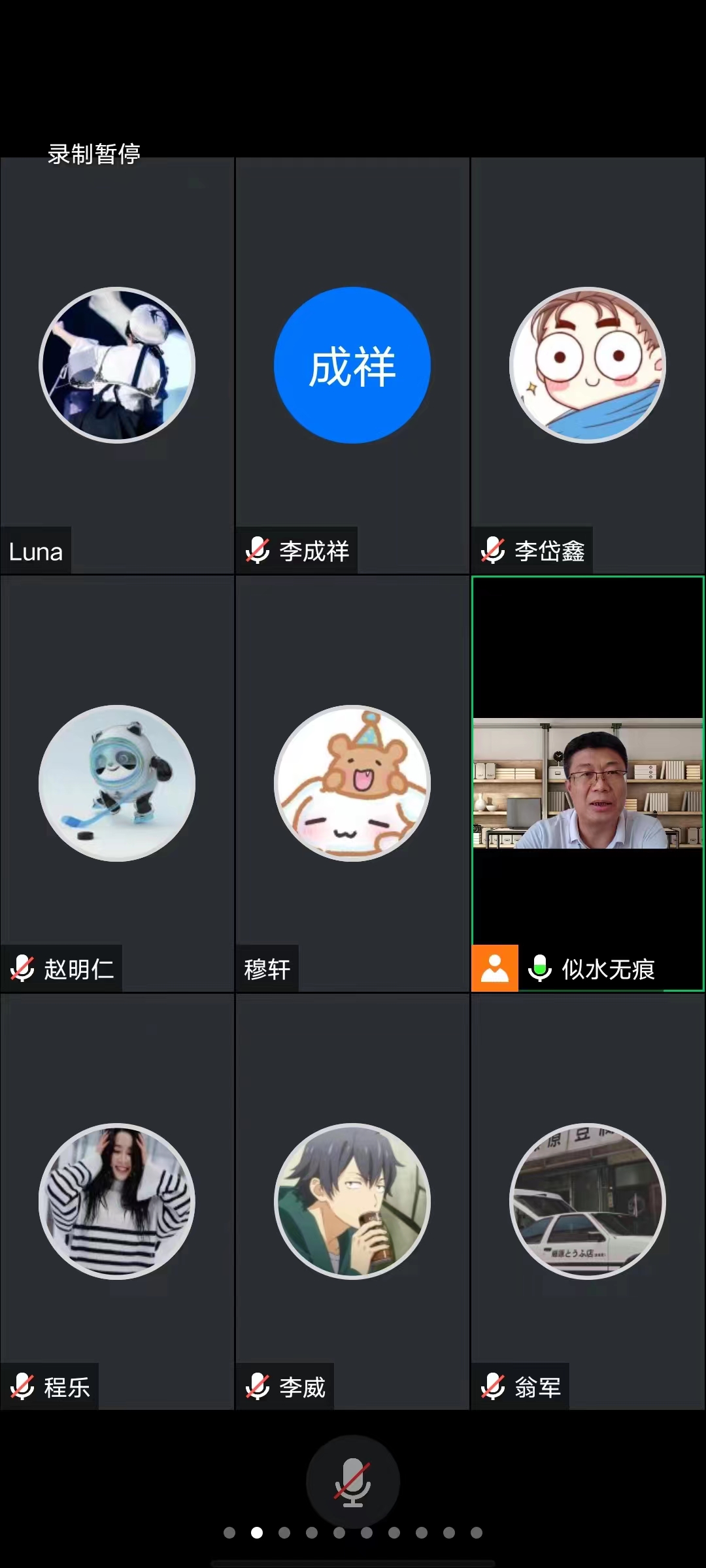Enlarge 似水无痕's video tile
Viewport: 706px width, 1568px height.
pyautogui.click(x=588, y=783)
